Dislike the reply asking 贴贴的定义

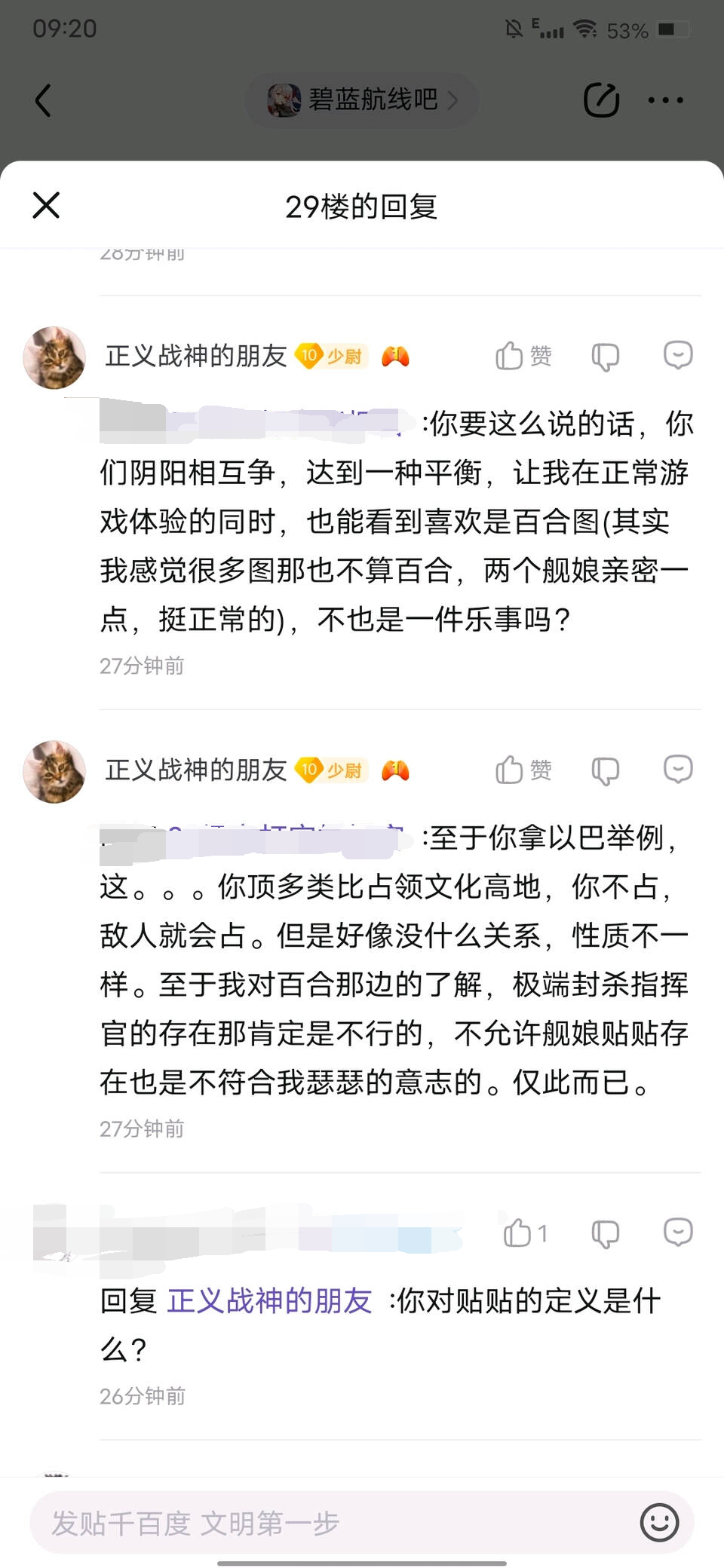[x=605, y=1233]
